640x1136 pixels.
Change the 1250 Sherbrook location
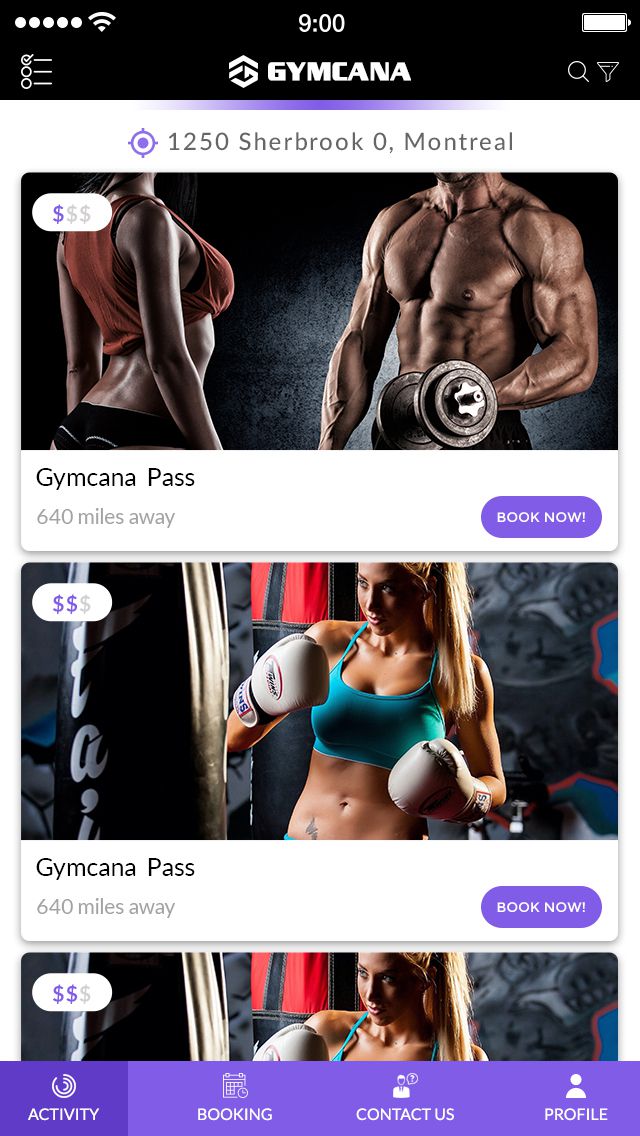click(320, 142)
